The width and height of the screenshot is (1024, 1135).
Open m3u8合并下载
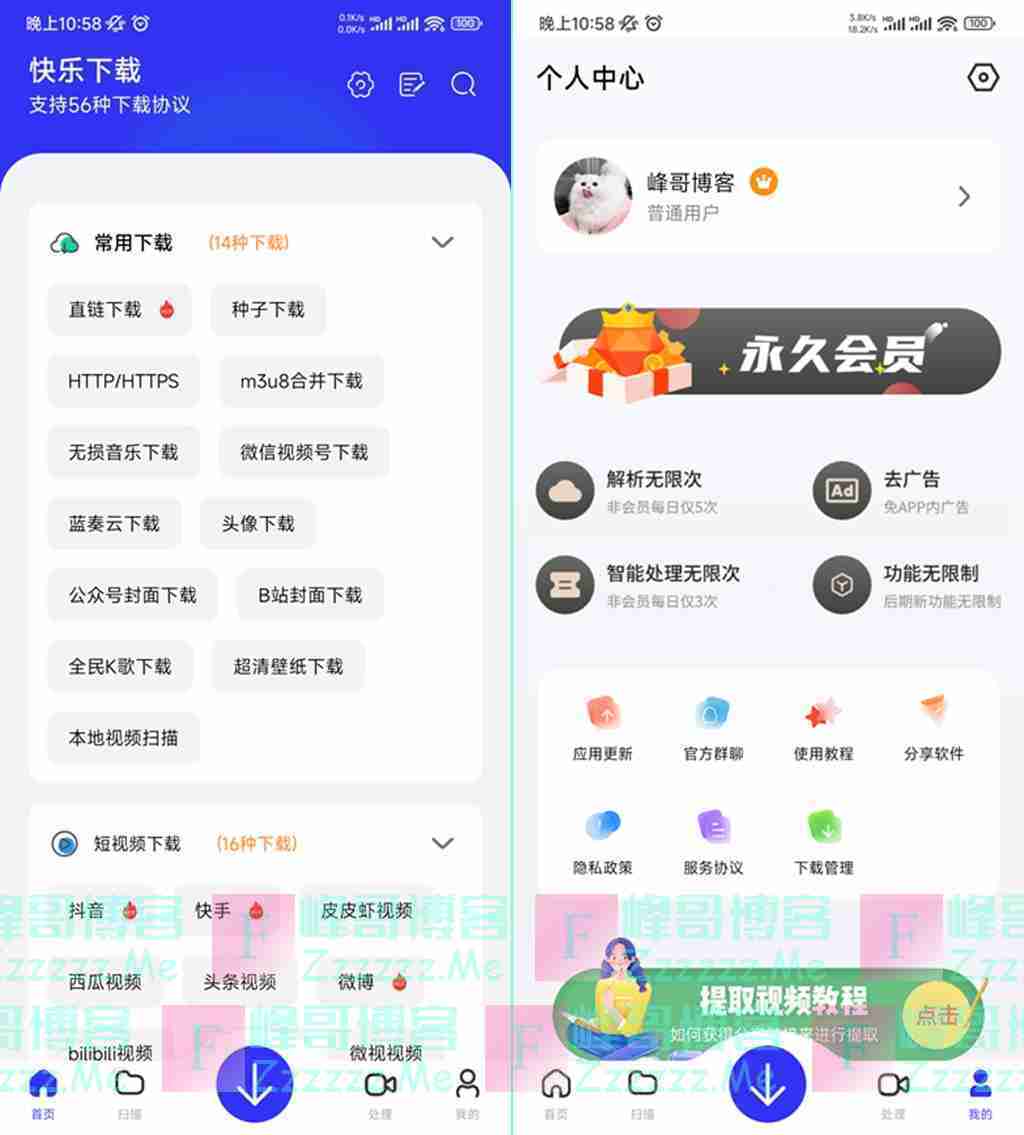click(301, 381)
